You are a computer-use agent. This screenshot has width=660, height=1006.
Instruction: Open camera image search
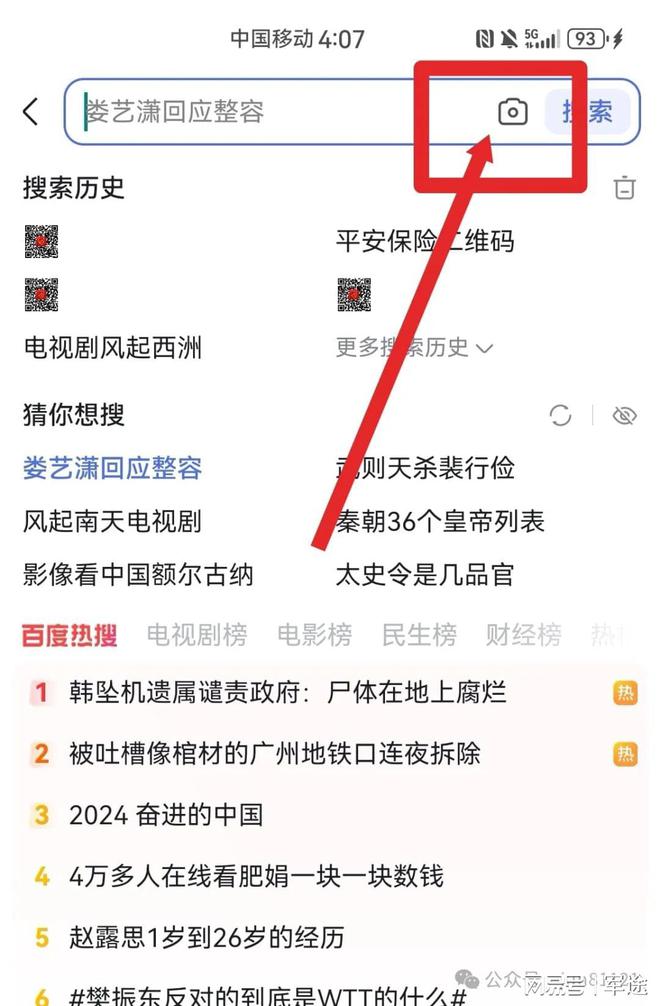tap(512, 111)
